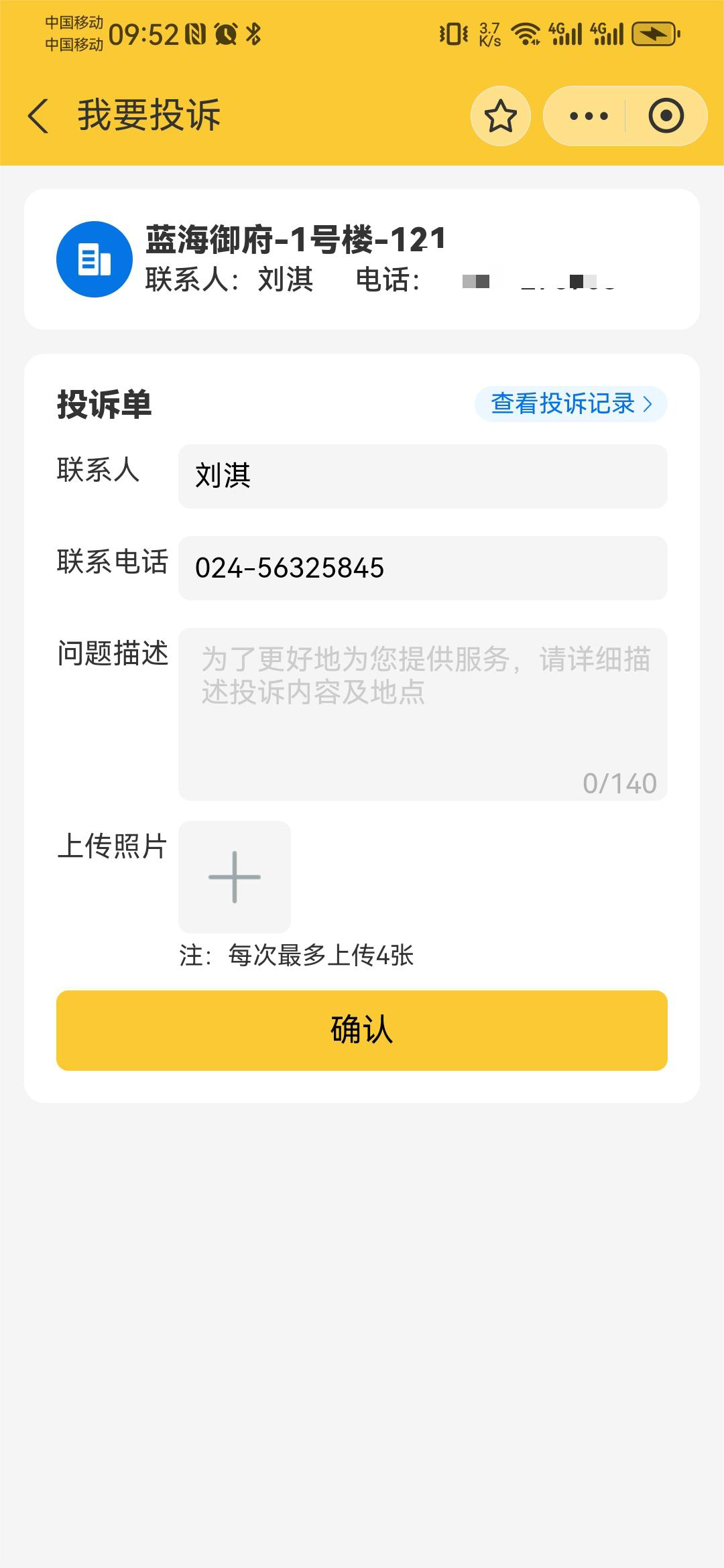
Task: Open the three-dot more options menu
Action: tap(588, 116)
